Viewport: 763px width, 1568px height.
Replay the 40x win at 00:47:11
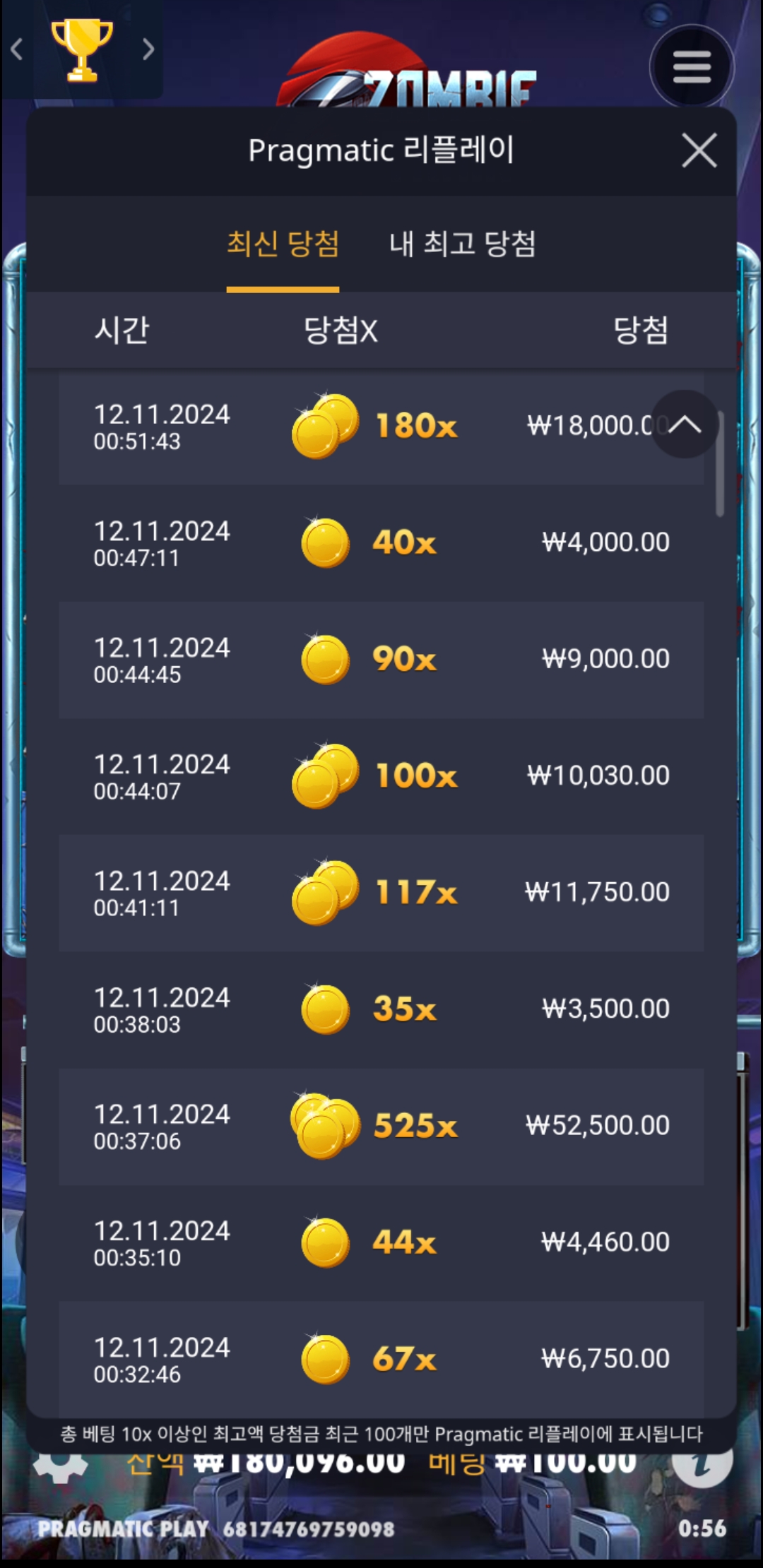[380, 543]
